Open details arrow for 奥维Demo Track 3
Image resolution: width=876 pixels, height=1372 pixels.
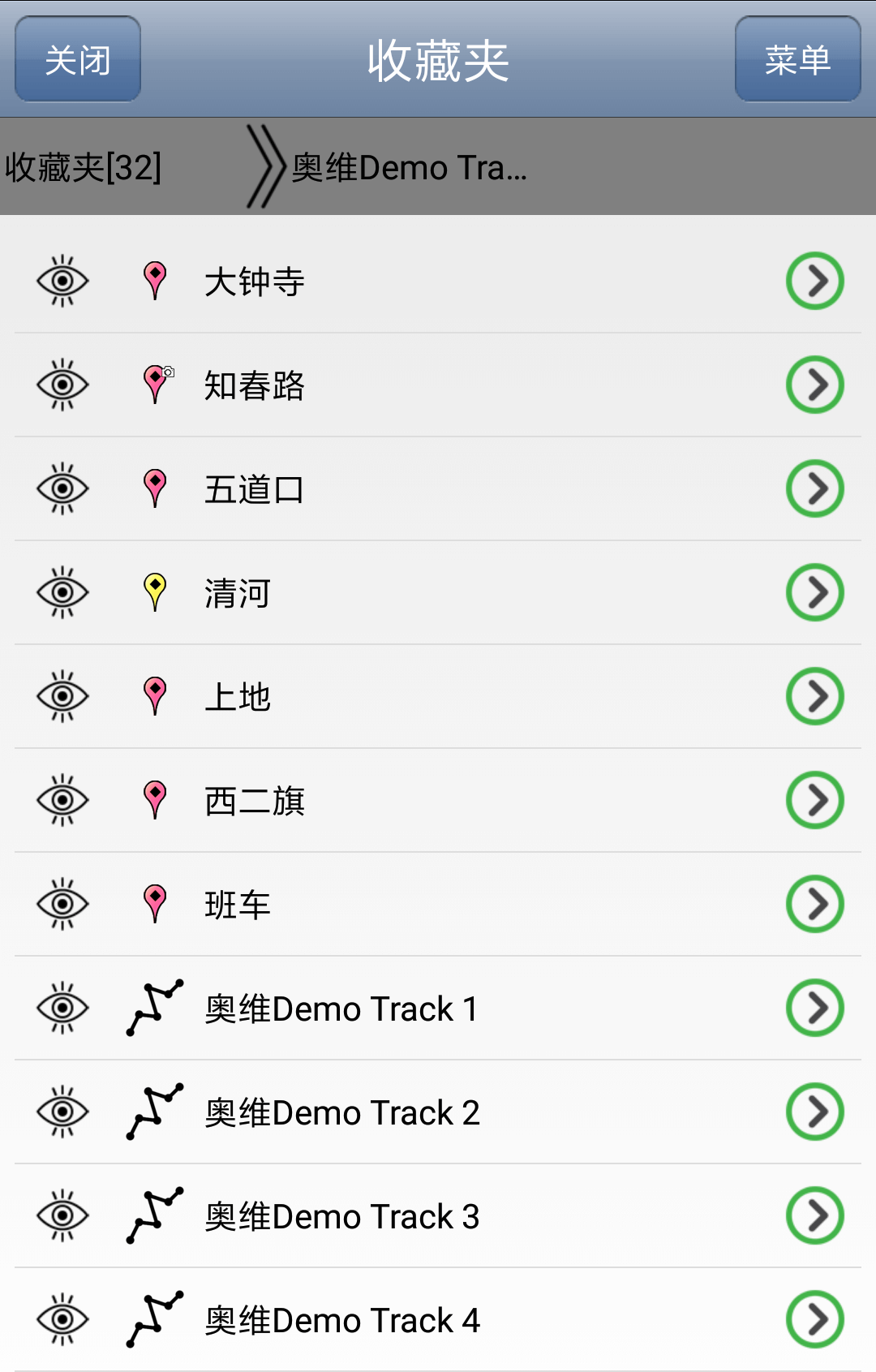pos(814,1216)
